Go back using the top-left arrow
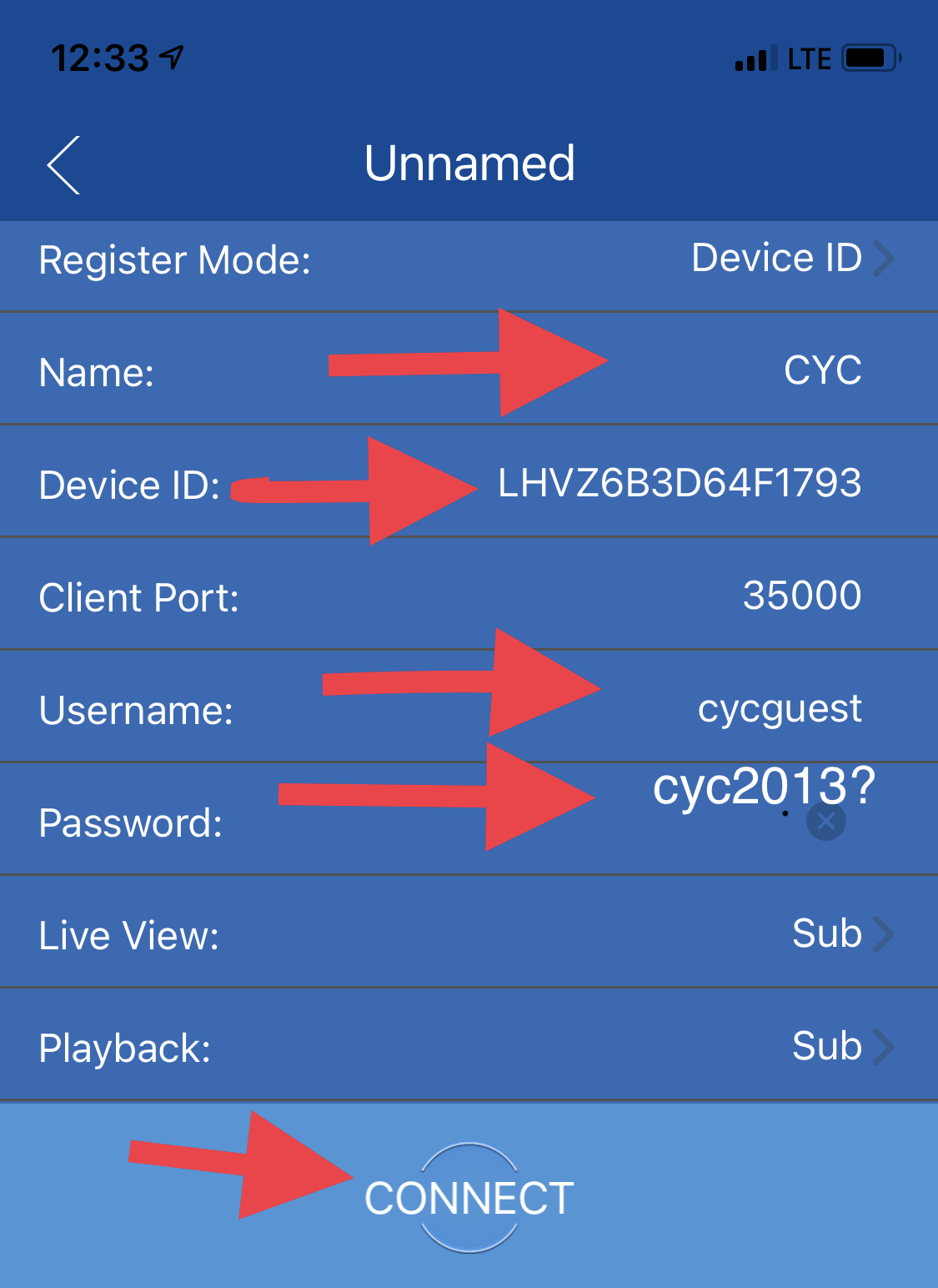 [64, 165]
